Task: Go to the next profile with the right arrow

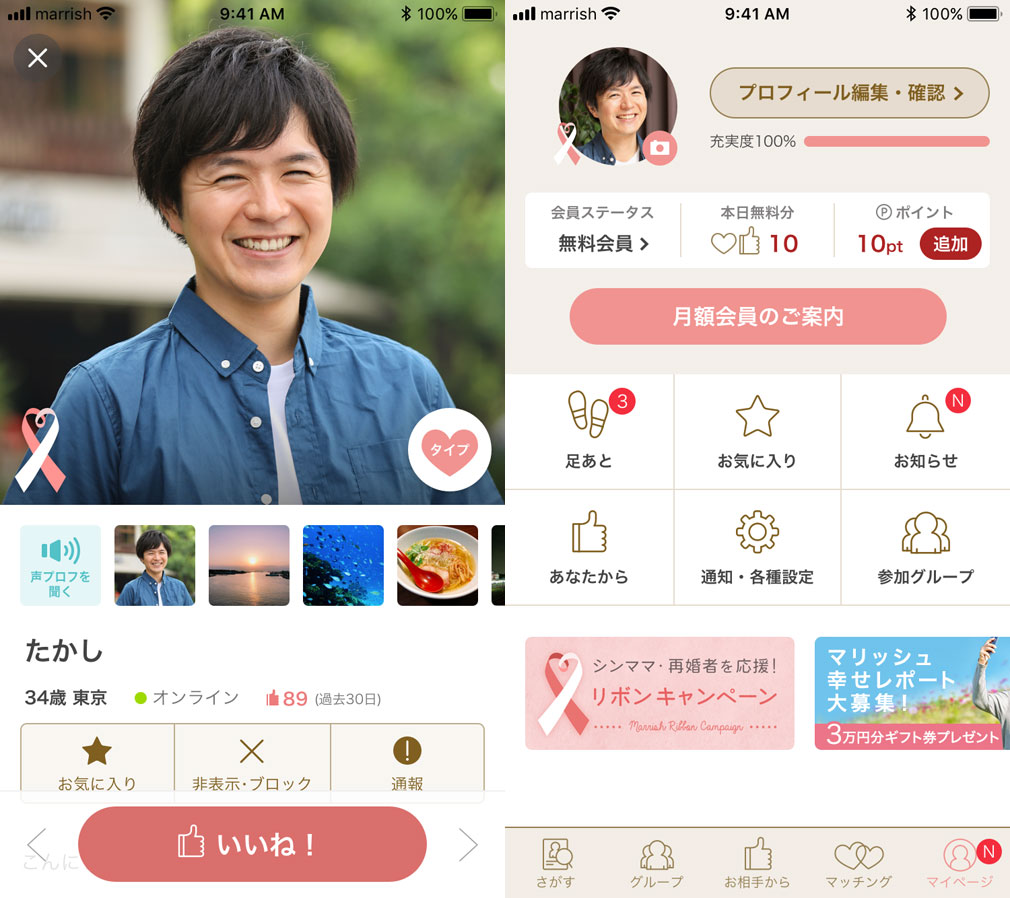Action: click(x=468, y=845)
